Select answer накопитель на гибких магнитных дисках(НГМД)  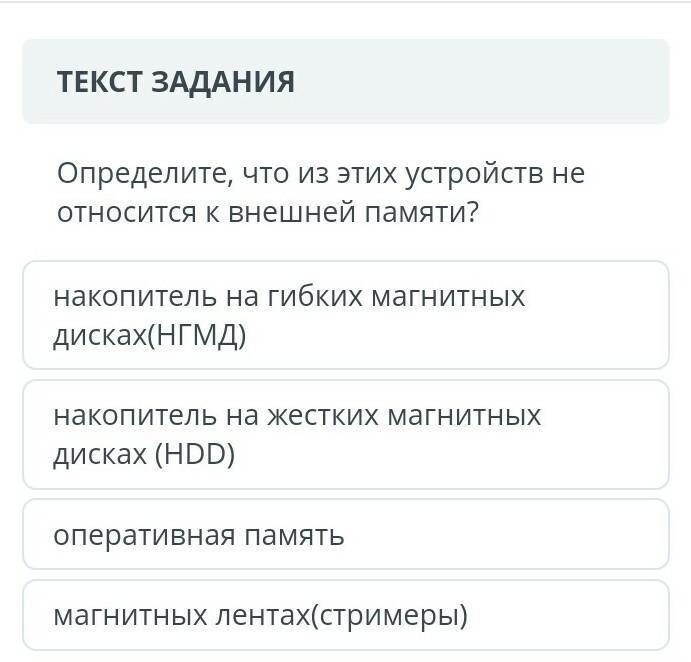click(x=345, y=315)
